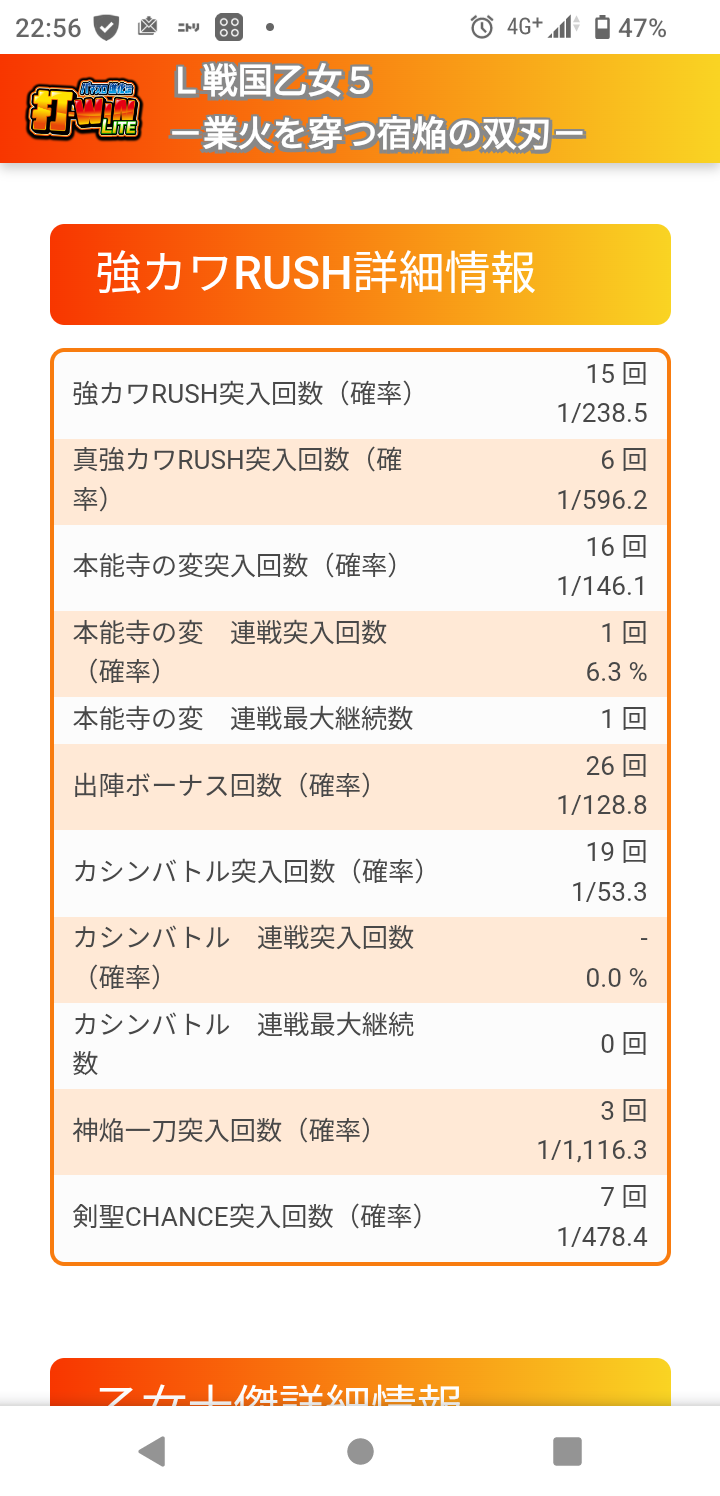Go back with the system back button
The image size is (720, 1496).
click(x=152, y=1451)
